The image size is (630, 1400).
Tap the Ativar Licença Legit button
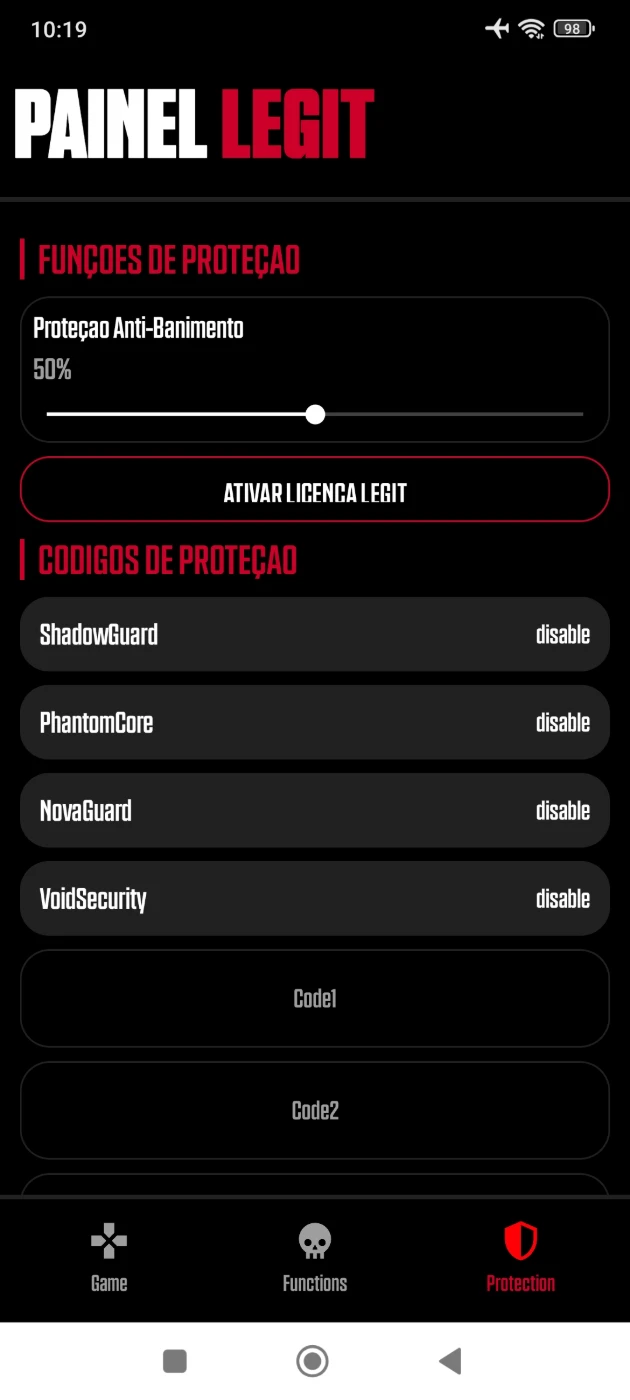315,490
